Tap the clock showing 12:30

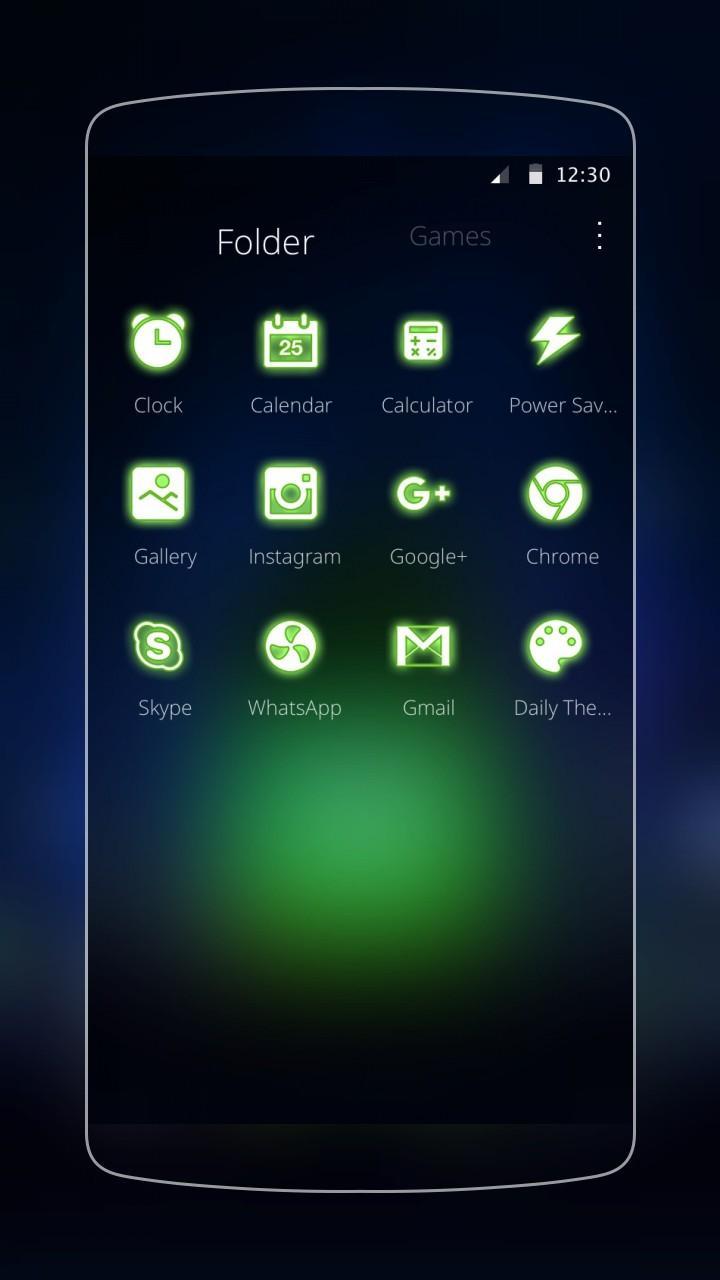click(x=583, y=174)
